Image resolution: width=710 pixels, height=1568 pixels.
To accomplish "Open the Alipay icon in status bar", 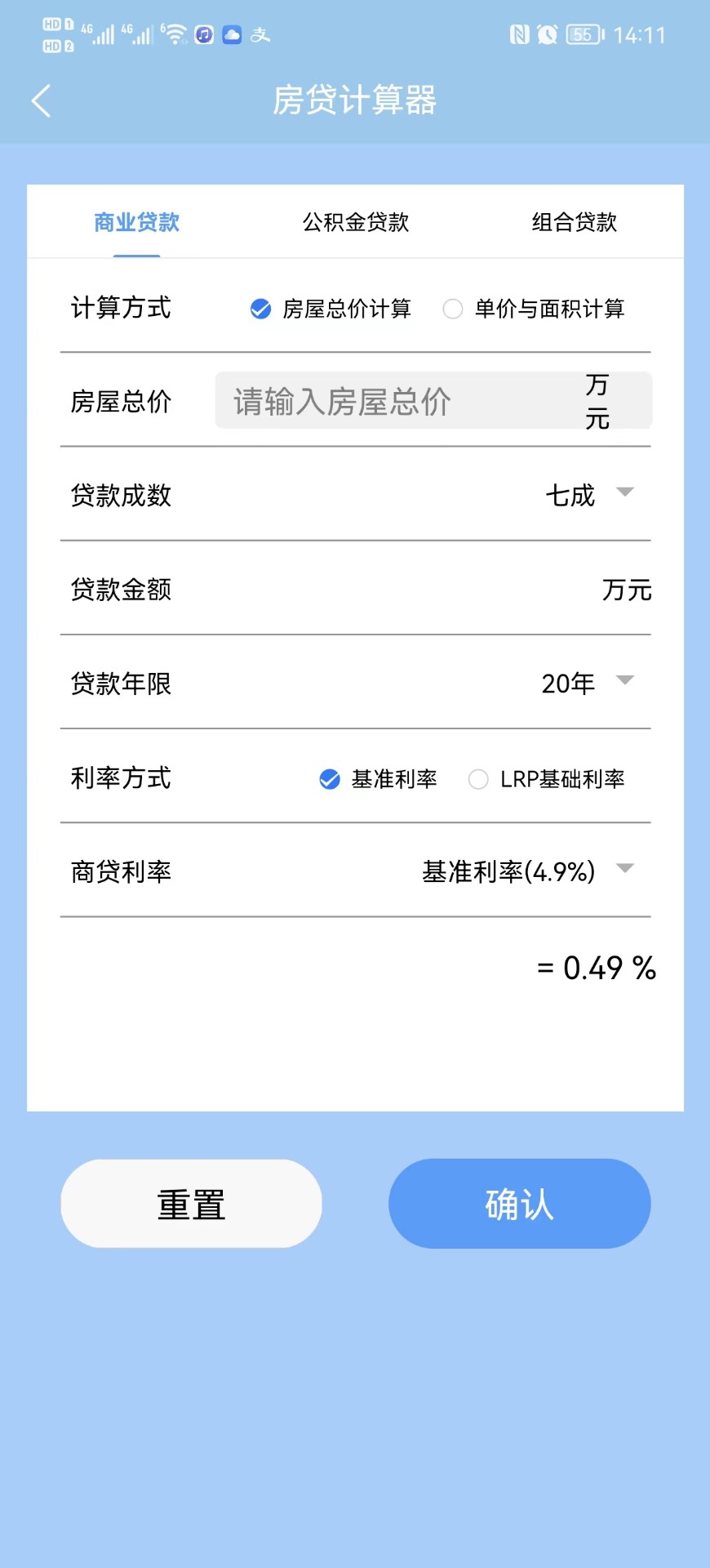I will (x=261, y=34).
